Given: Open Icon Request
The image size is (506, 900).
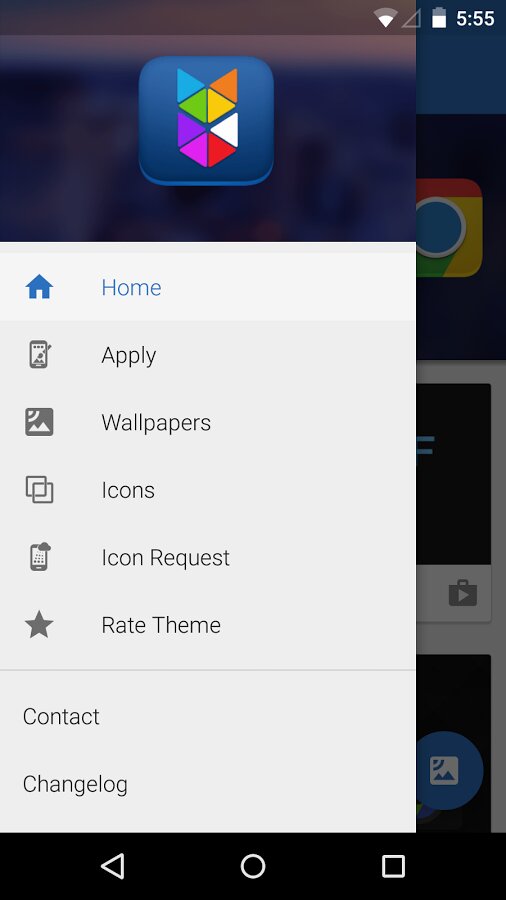Looking at the screenshot, I should [208, 557].
